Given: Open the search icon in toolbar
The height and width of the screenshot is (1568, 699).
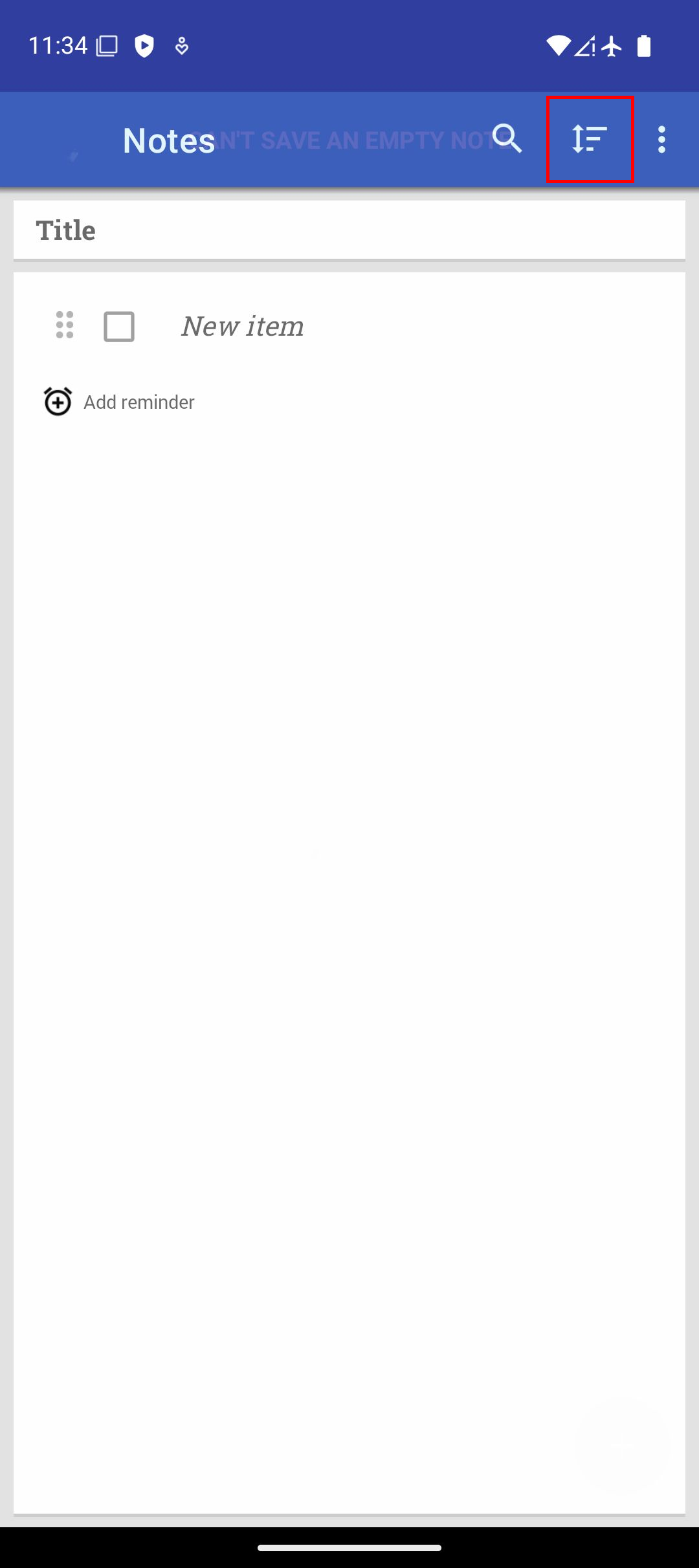Looking at the screenshot, I should (x=507, y=139).
